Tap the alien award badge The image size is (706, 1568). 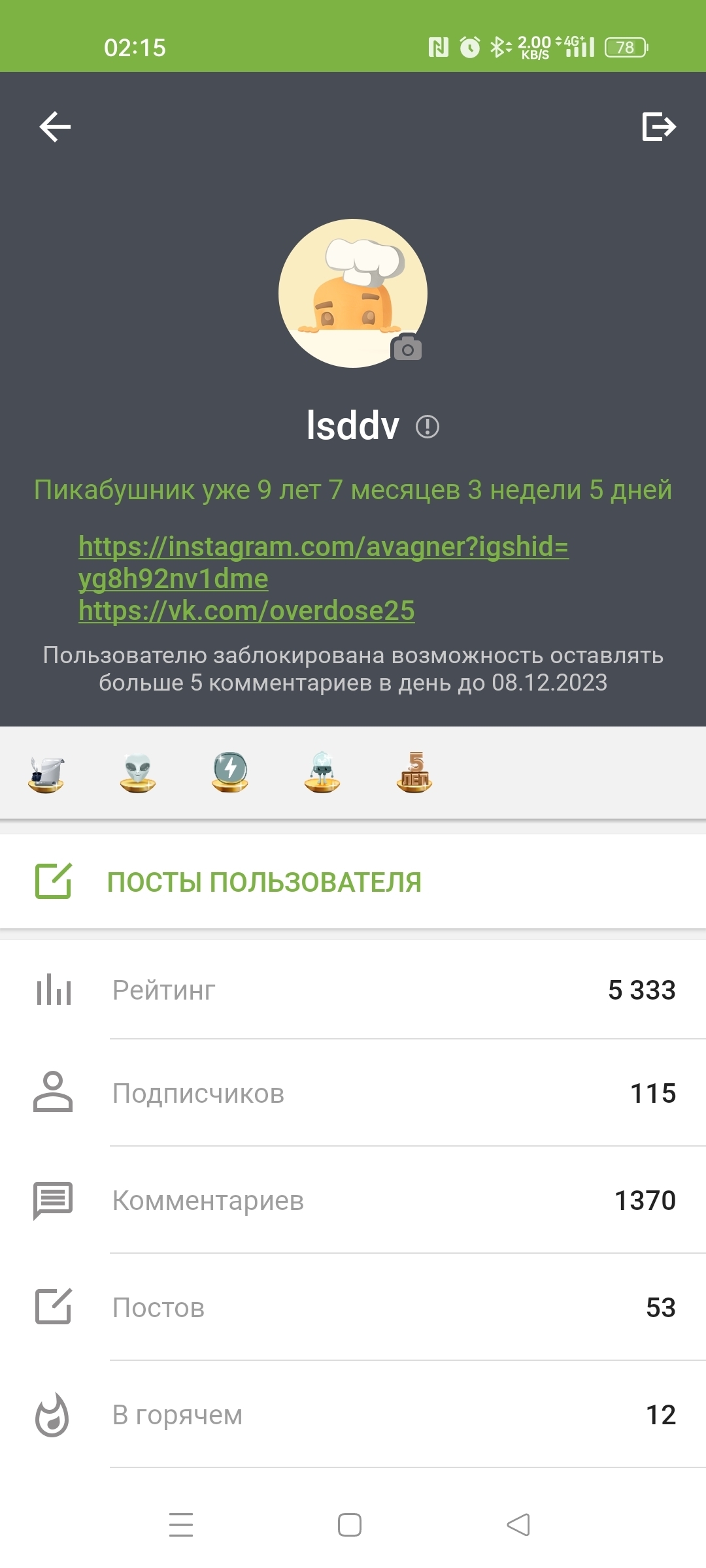coord(138,773)
